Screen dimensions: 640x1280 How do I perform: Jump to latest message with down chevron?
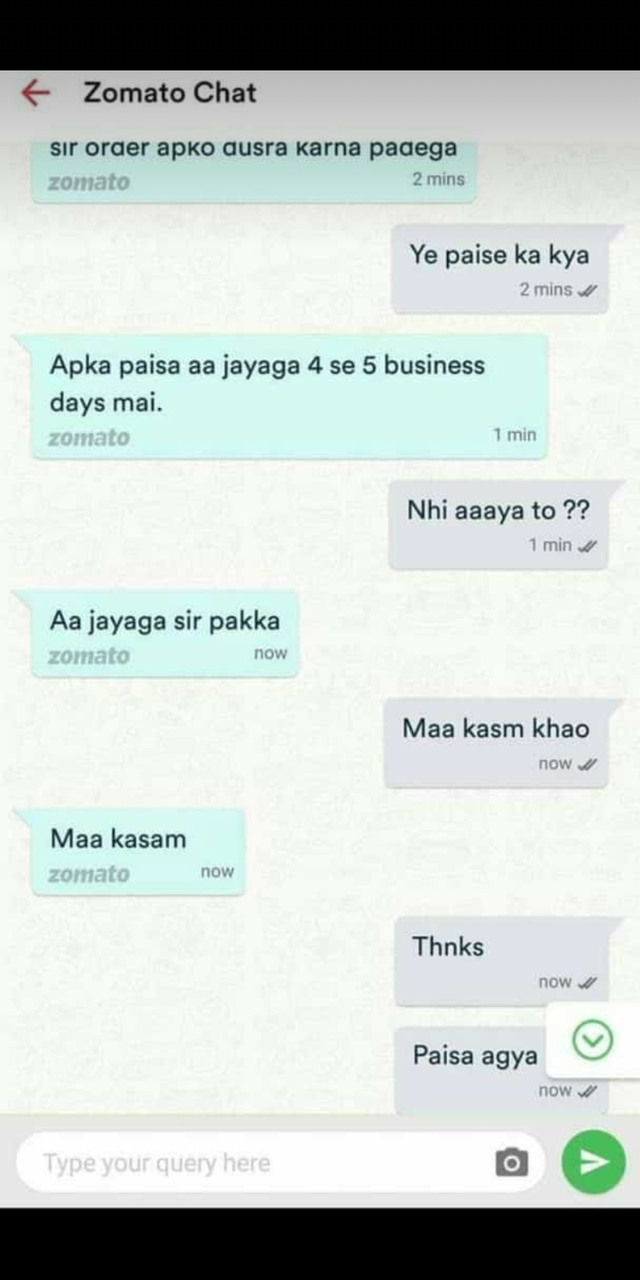(592, 1042)
